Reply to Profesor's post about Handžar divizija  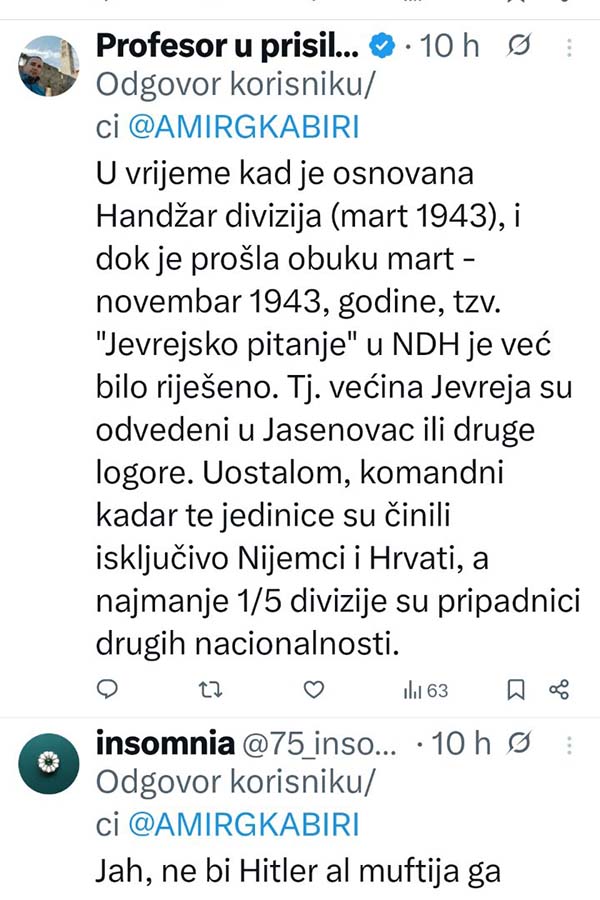tap(110, 689)
